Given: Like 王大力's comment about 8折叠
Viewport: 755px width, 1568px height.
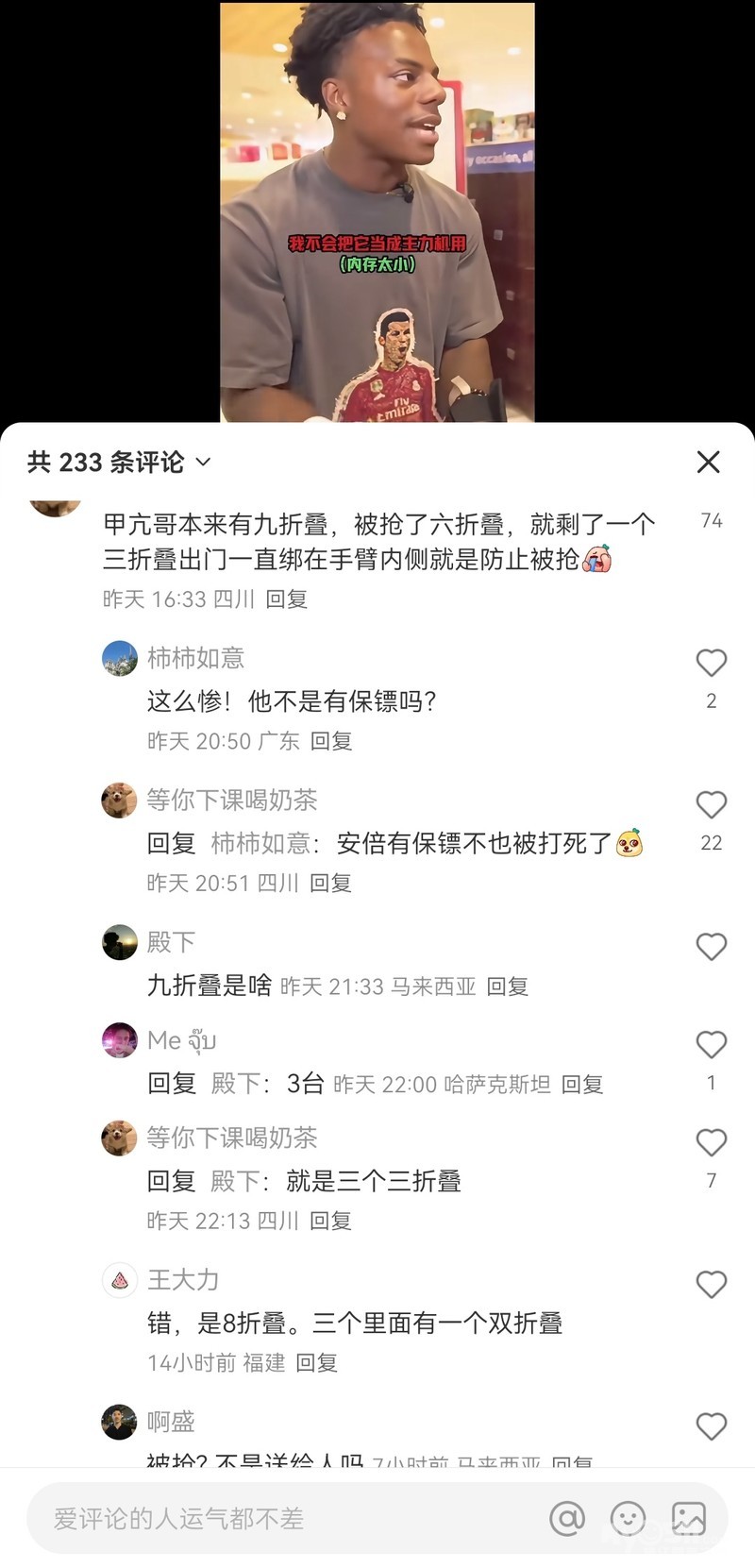Looking at the screenshot, I should [x=711, y=1285].
